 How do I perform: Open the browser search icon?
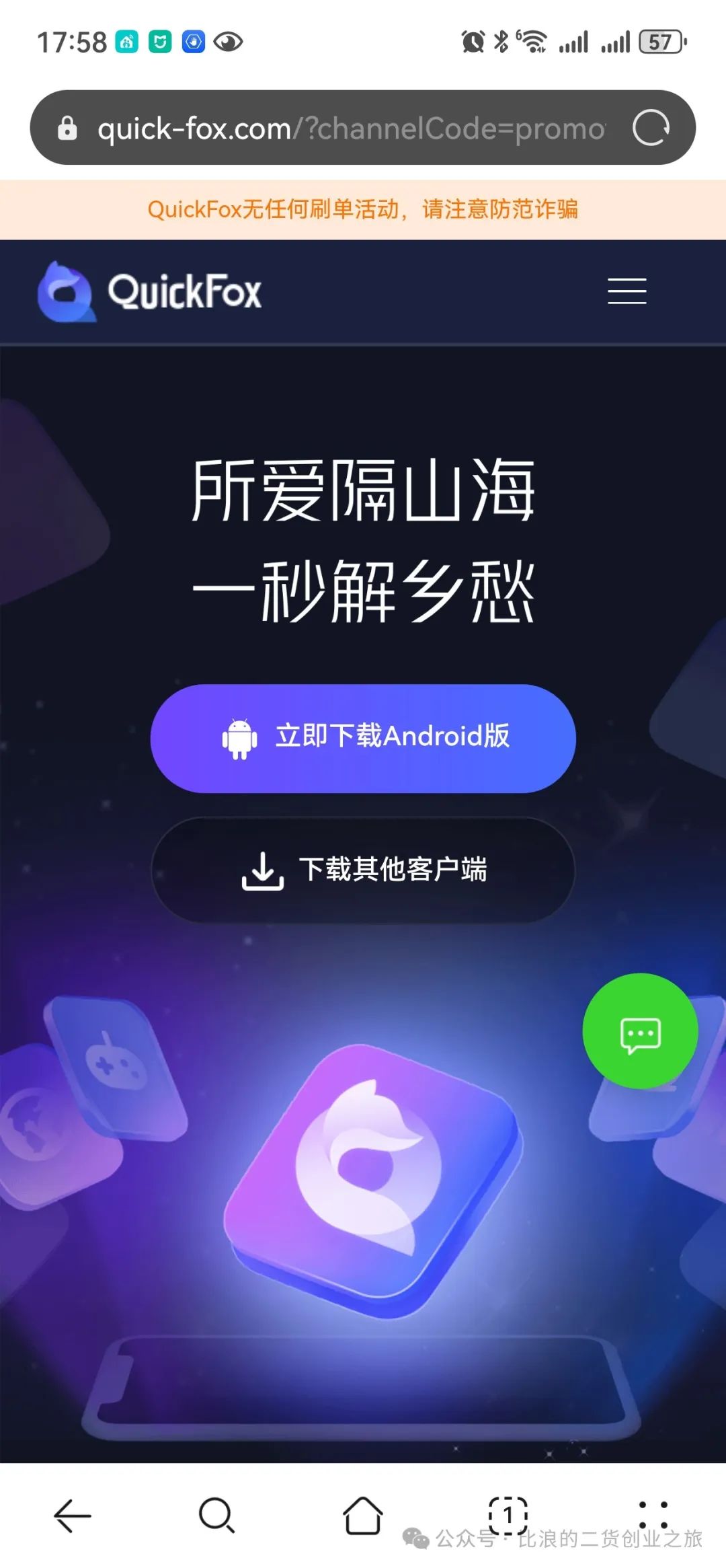click(x=216, y=1516)
